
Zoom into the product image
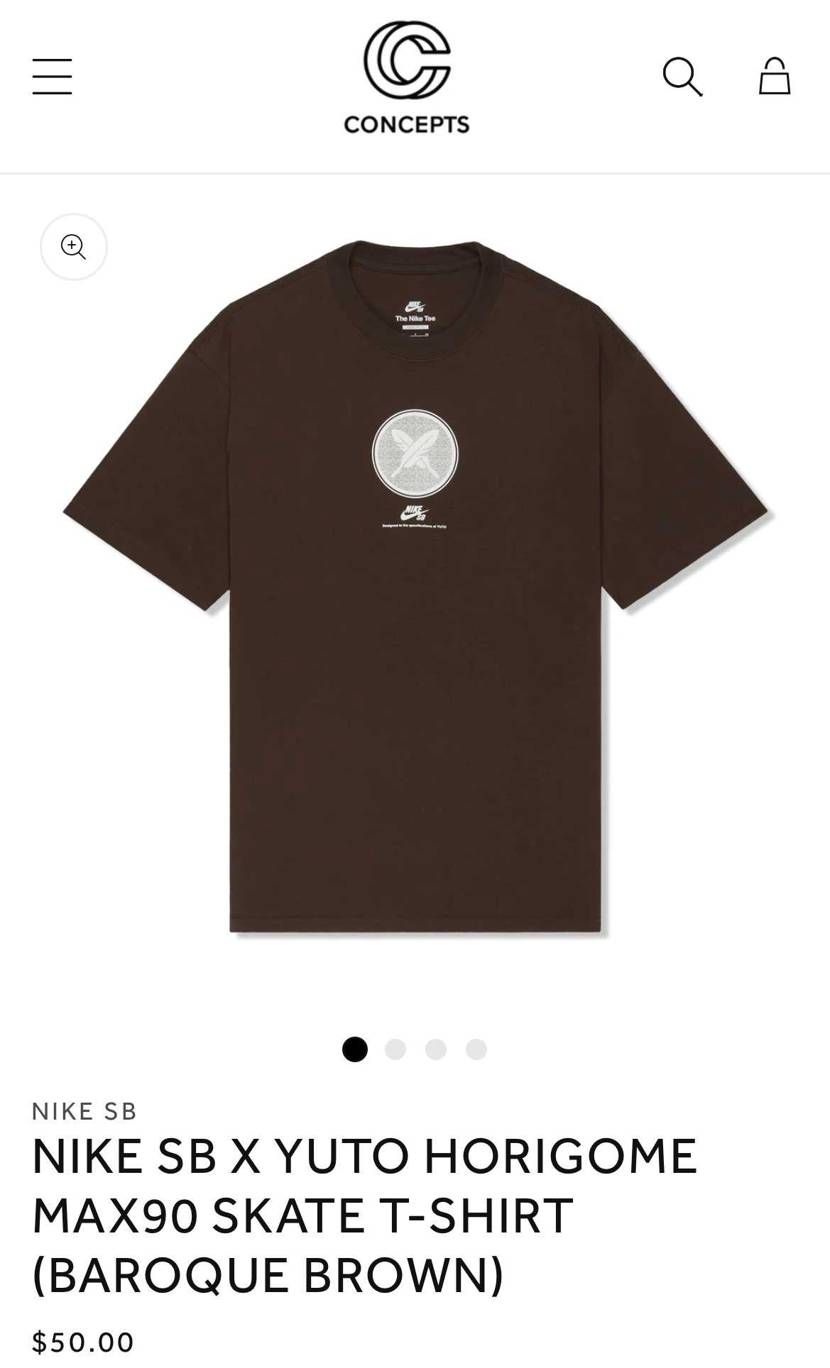click(74, 247)
